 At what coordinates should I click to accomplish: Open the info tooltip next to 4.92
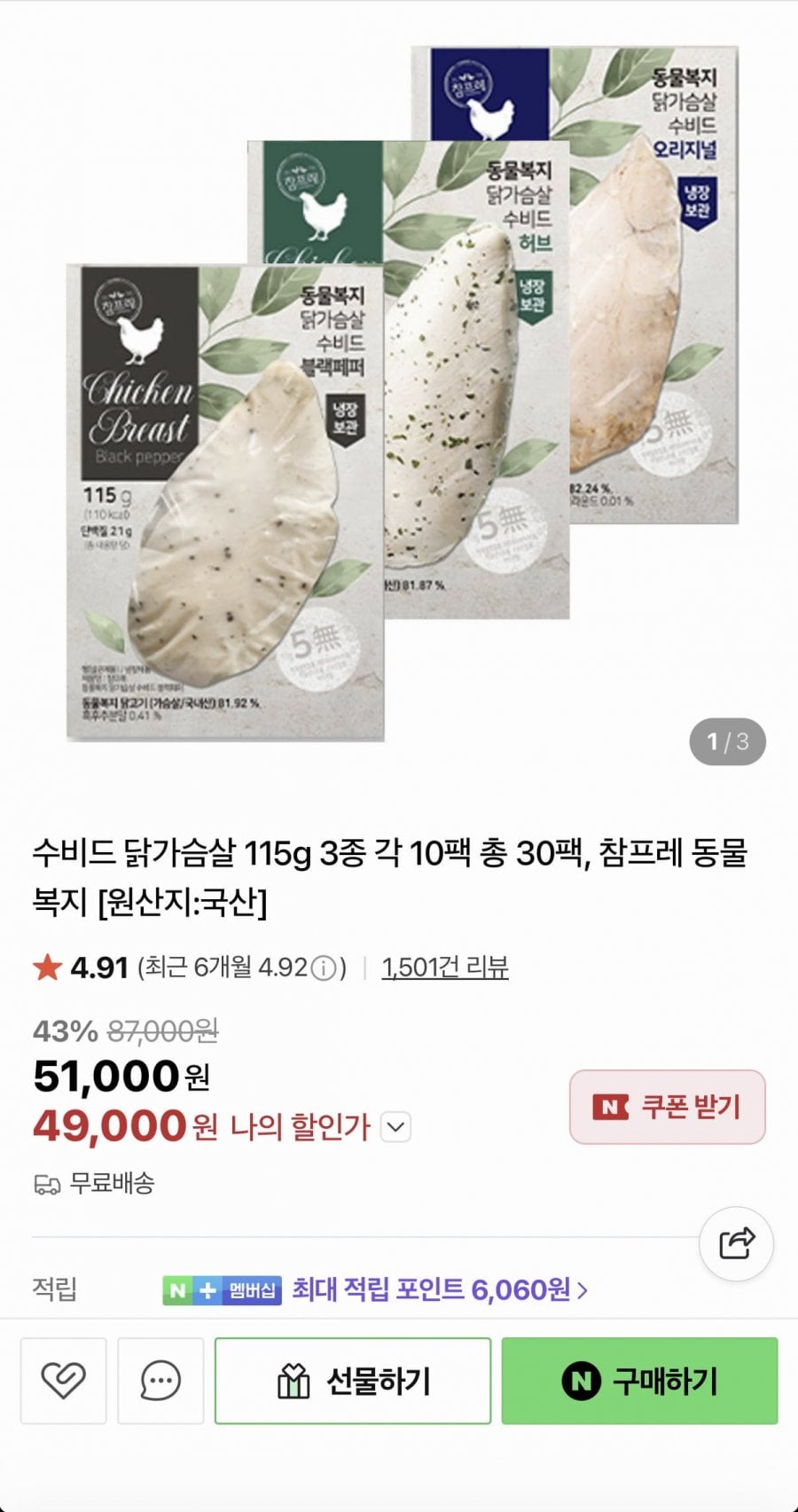[x=325, y=968]
